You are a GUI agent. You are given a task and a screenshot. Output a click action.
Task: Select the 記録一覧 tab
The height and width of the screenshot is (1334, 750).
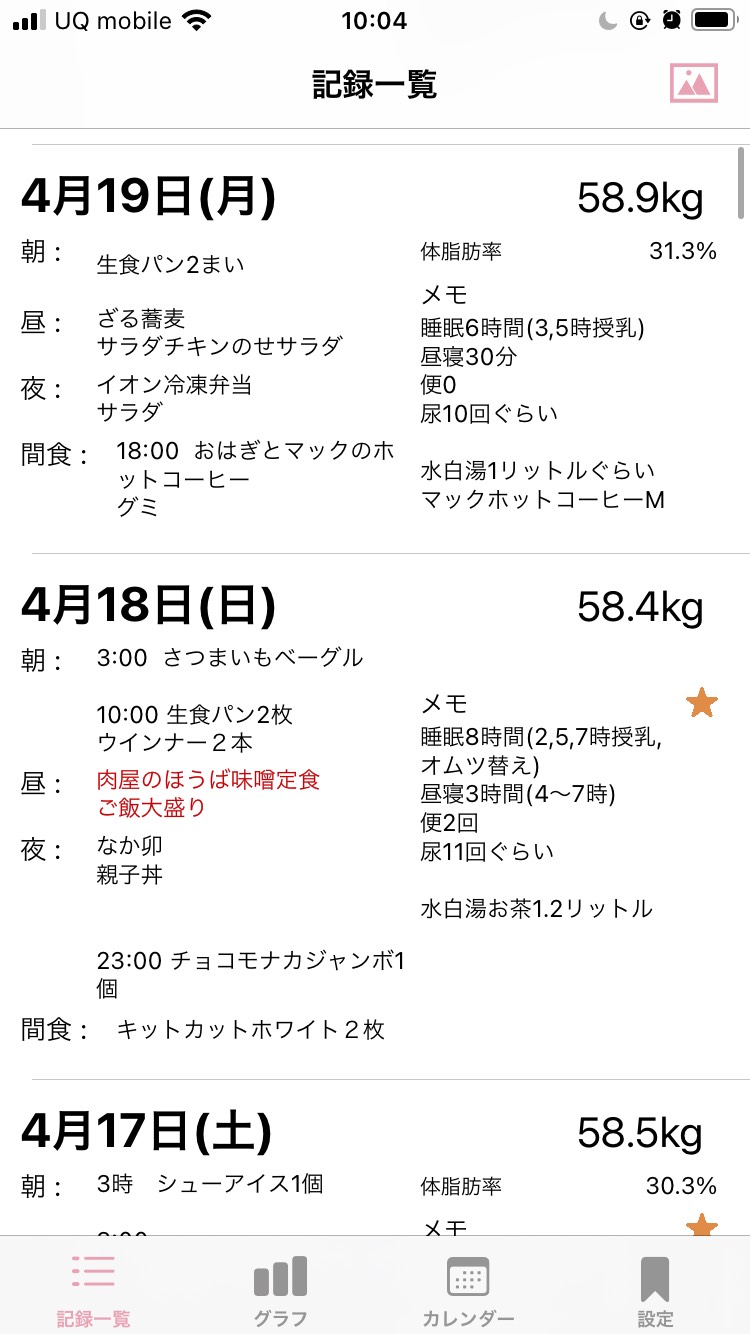click(93, 1289)
